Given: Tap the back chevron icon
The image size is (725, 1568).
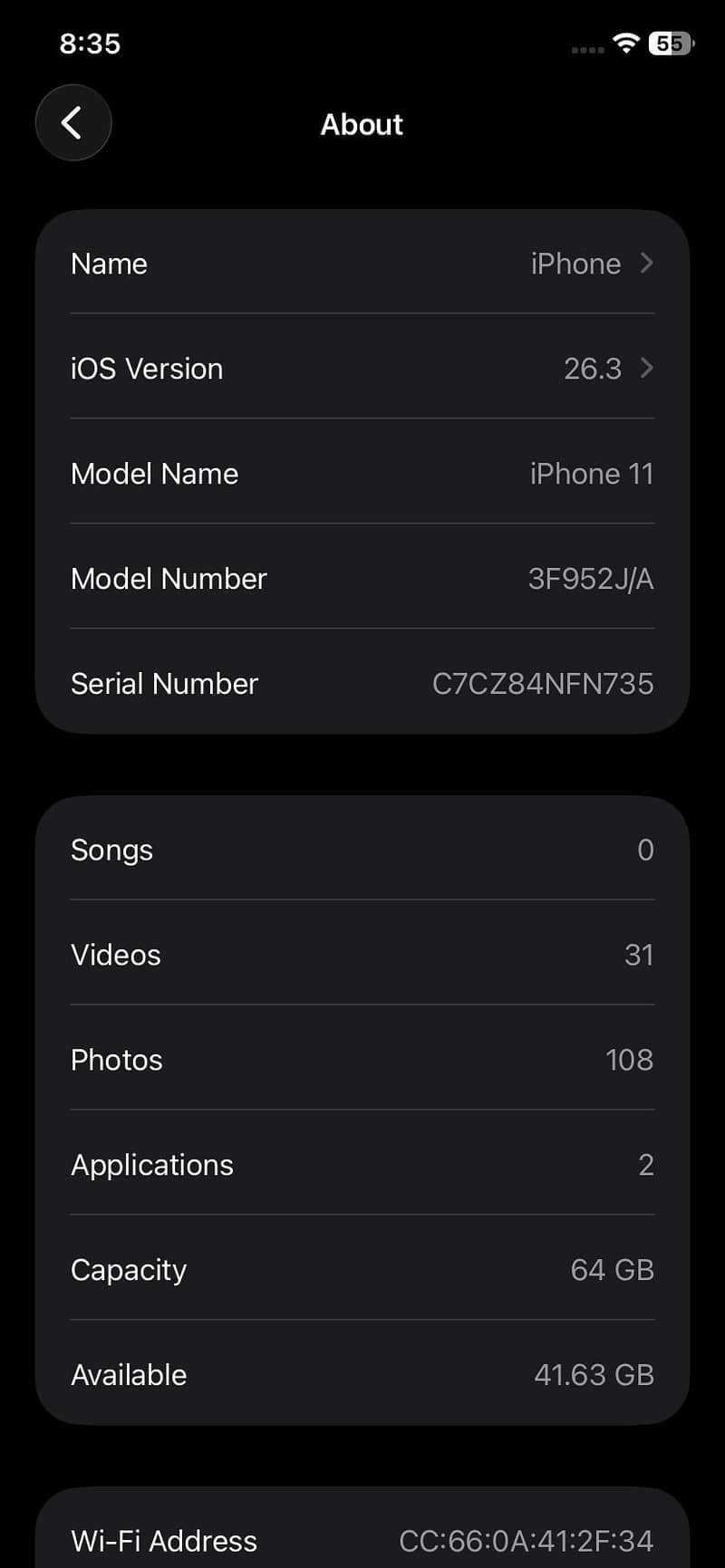Looking at the screenshot, I should (x=72, y=123).
